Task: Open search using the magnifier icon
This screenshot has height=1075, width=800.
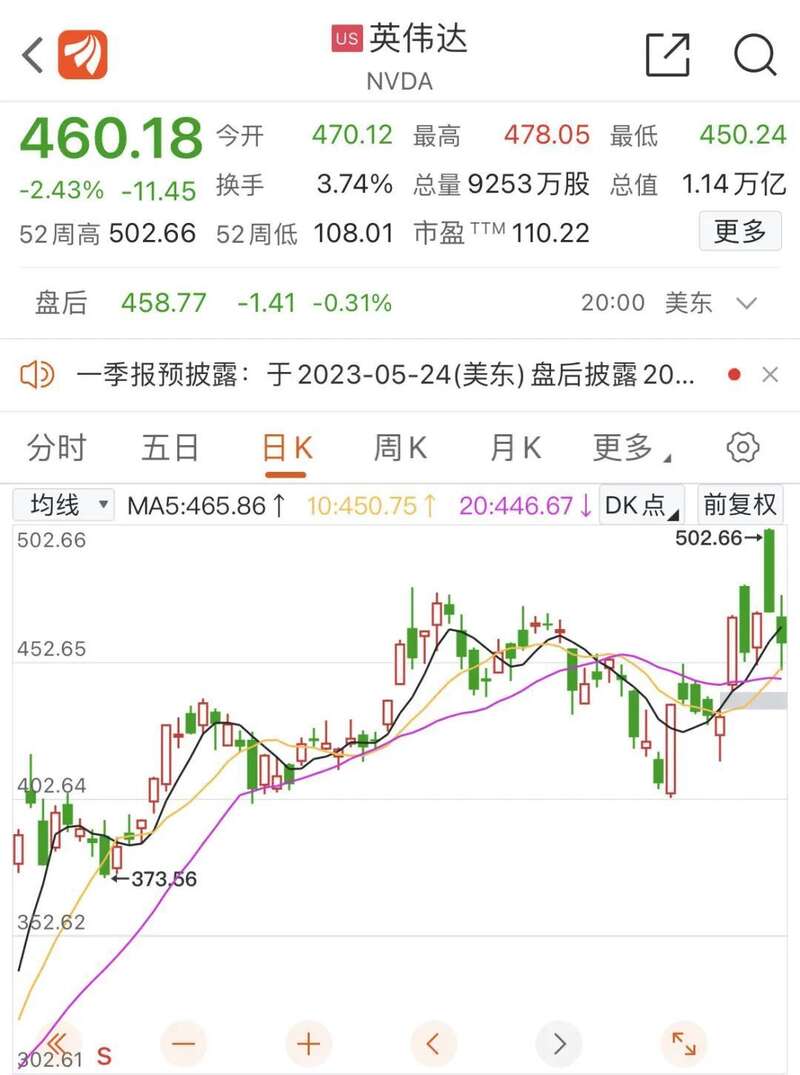Action: coord(753,57)
